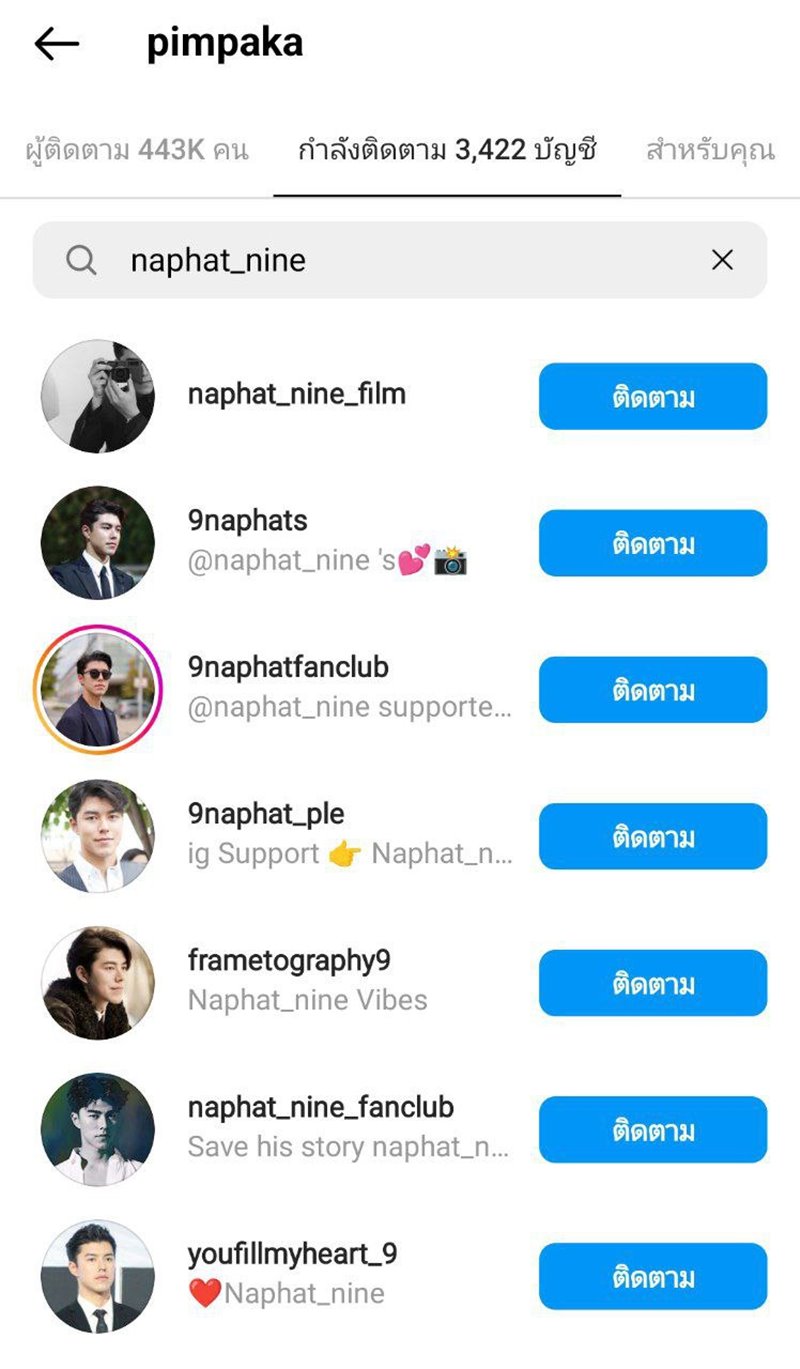The height and width of the screenshot is (1369, 800).
Task: Switch to the ผู้ติดตาม 443K followers tab
Action: (136, 151)
